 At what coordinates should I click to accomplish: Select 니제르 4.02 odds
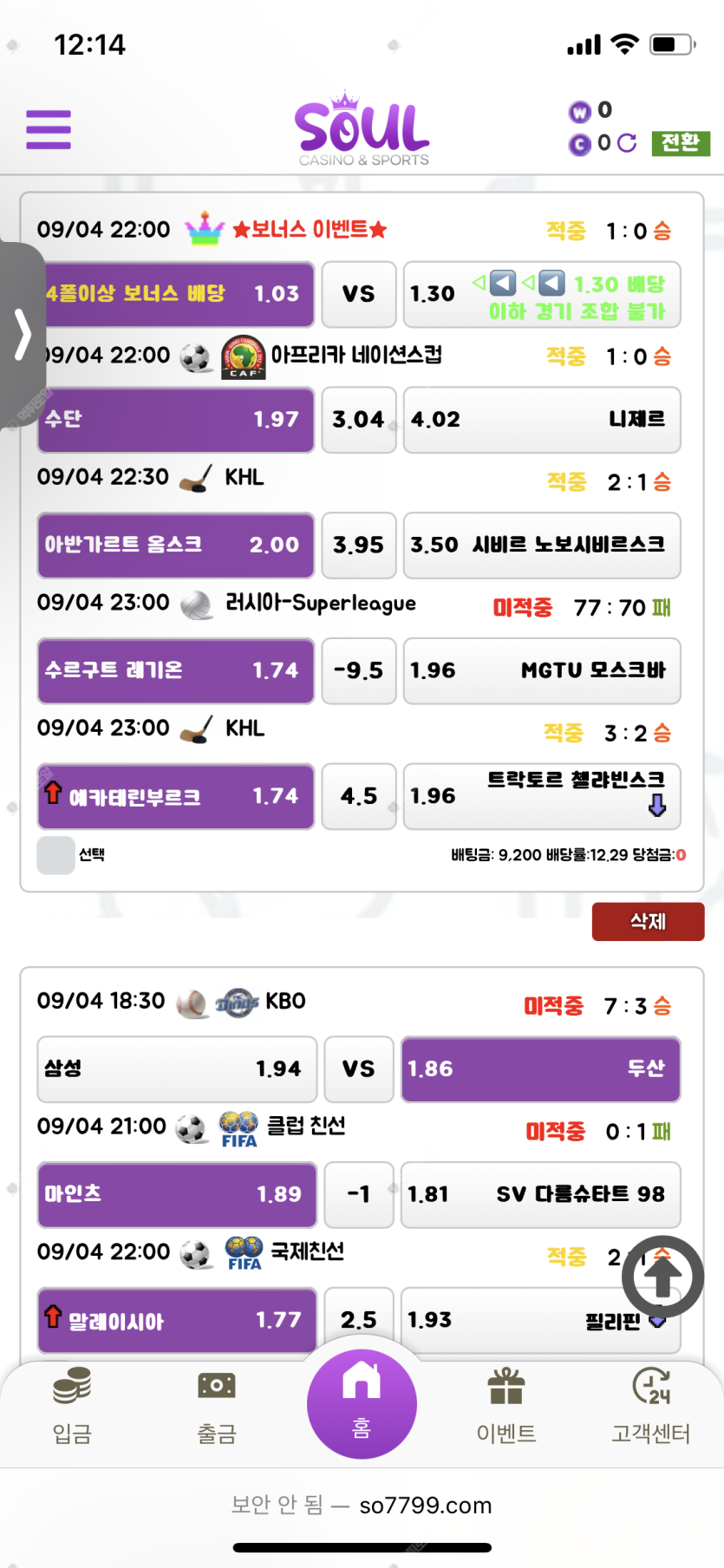coord(542,420)
